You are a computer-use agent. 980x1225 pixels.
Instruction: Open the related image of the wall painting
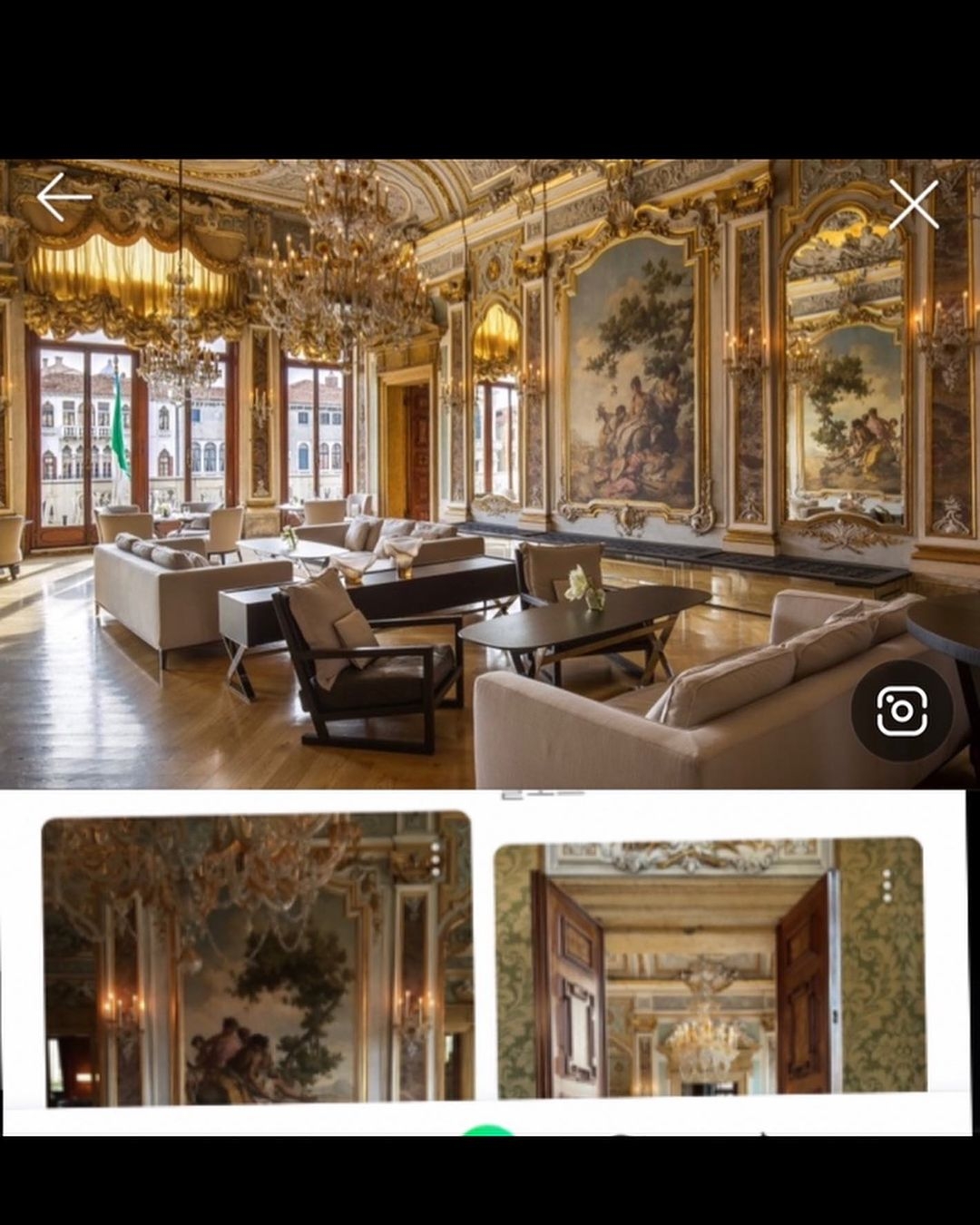click(x=258, y=958)
